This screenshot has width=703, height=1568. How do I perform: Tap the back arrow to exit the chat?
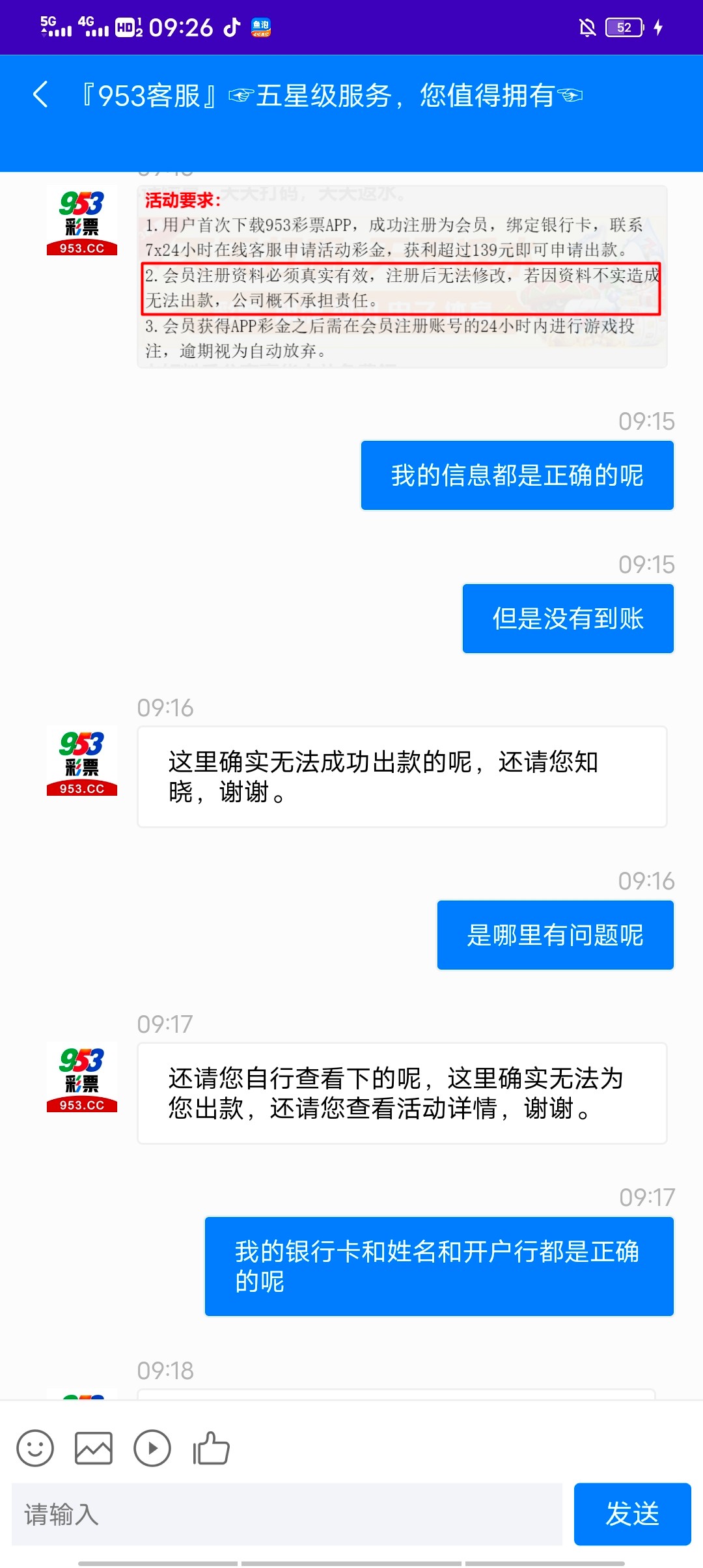pos(40,95)
